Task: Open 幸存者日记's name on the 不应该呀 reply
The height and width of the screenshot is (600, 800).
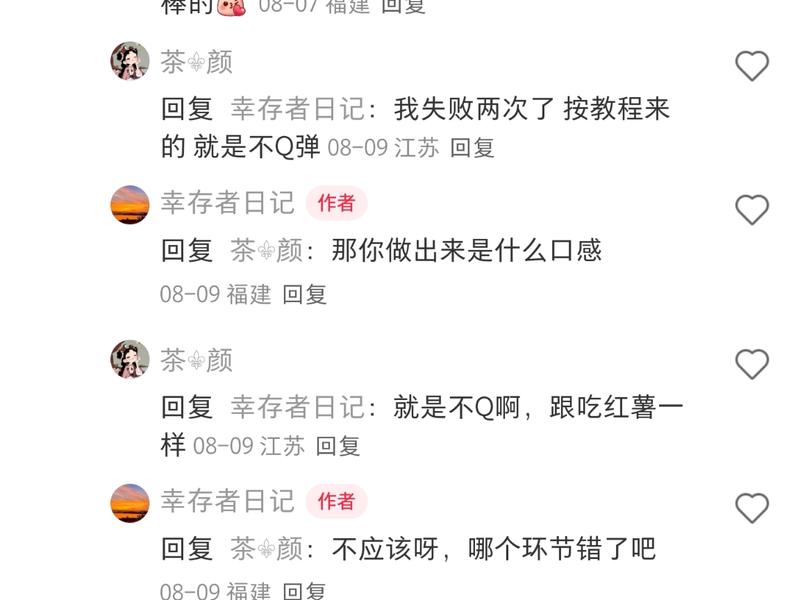Action: coord(227,502)
